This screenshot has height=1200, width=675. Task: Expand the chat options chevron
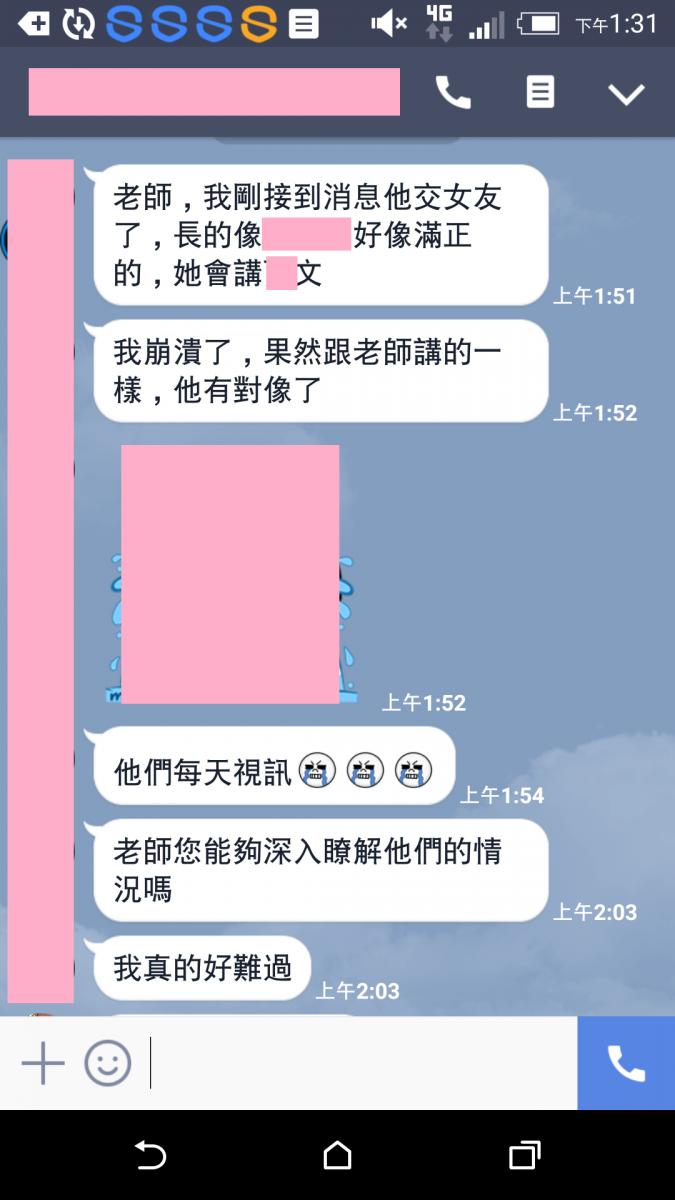click(x=627, y=94)
